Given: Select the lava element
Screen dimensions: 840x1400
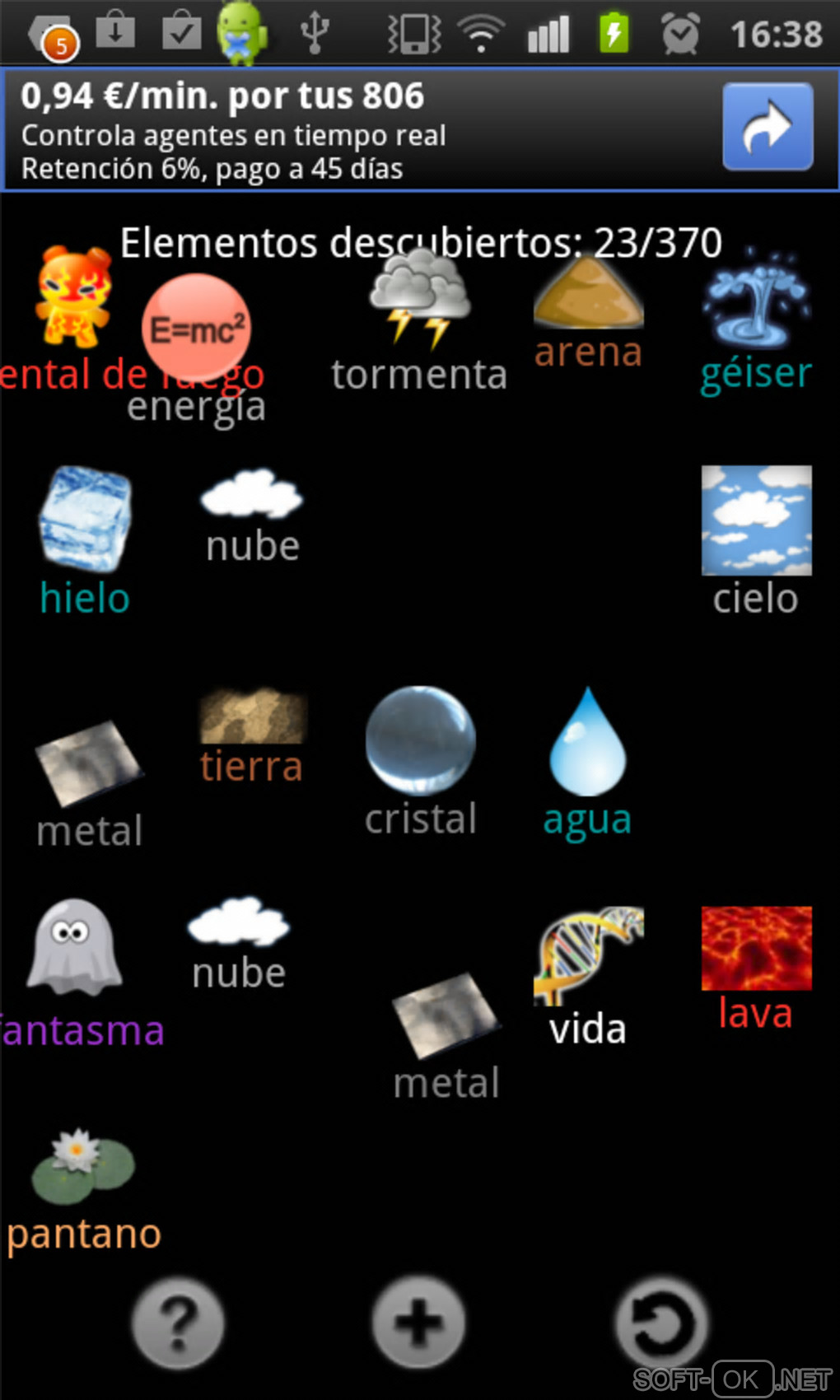Looking at the screenshot, I should (756, 948).
